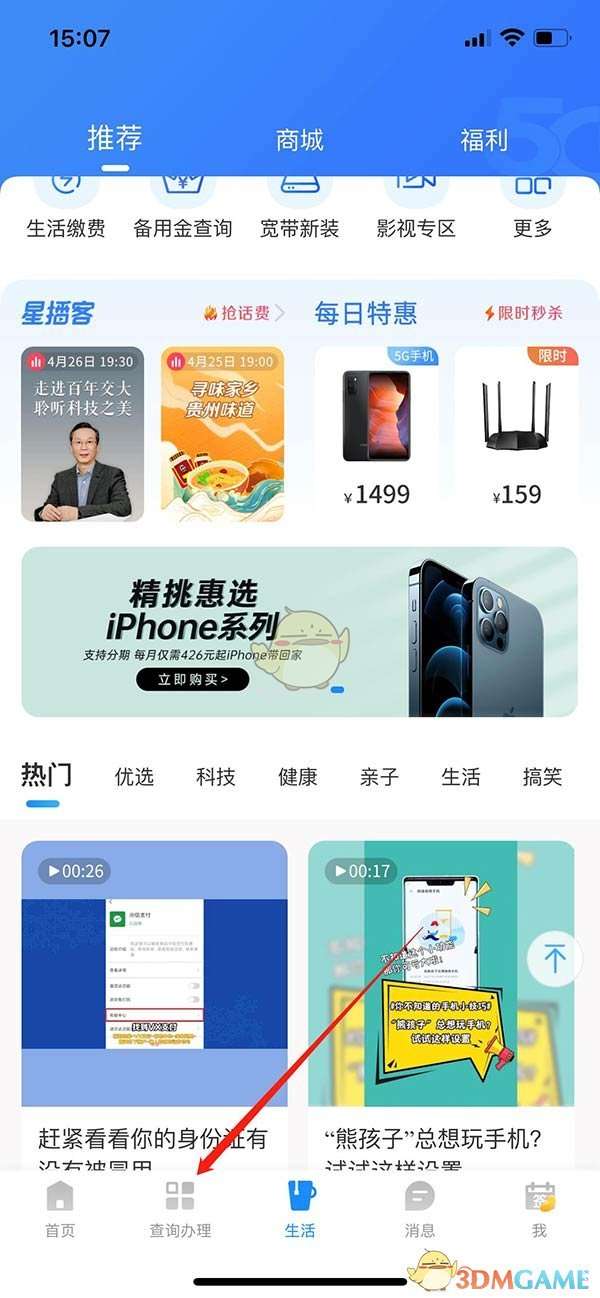600x1298 pixels.
Task: Open 影视专区 service
Action: pyautogui.click(x=416, y=208)
